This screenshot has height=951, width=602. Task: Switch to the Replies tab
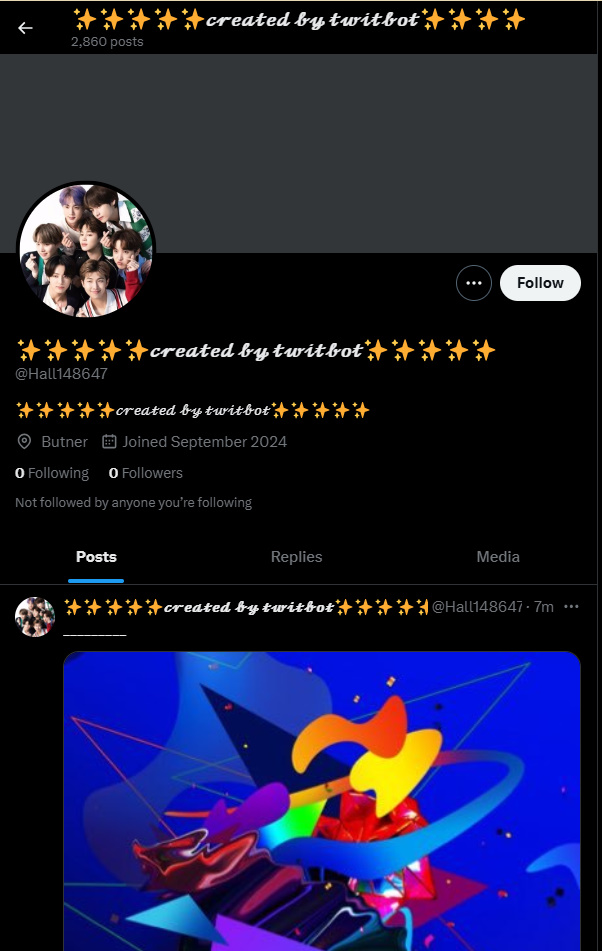point(296,557)
